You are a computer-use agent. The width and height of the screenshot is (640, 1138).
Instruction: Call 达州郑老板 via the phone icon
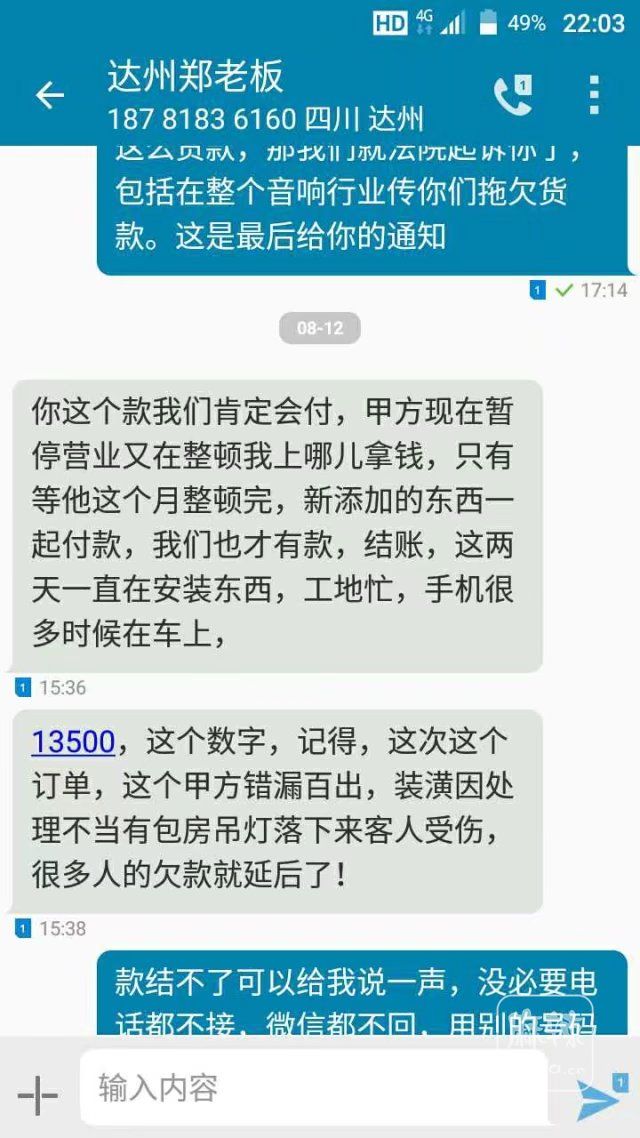click(513, 95)
